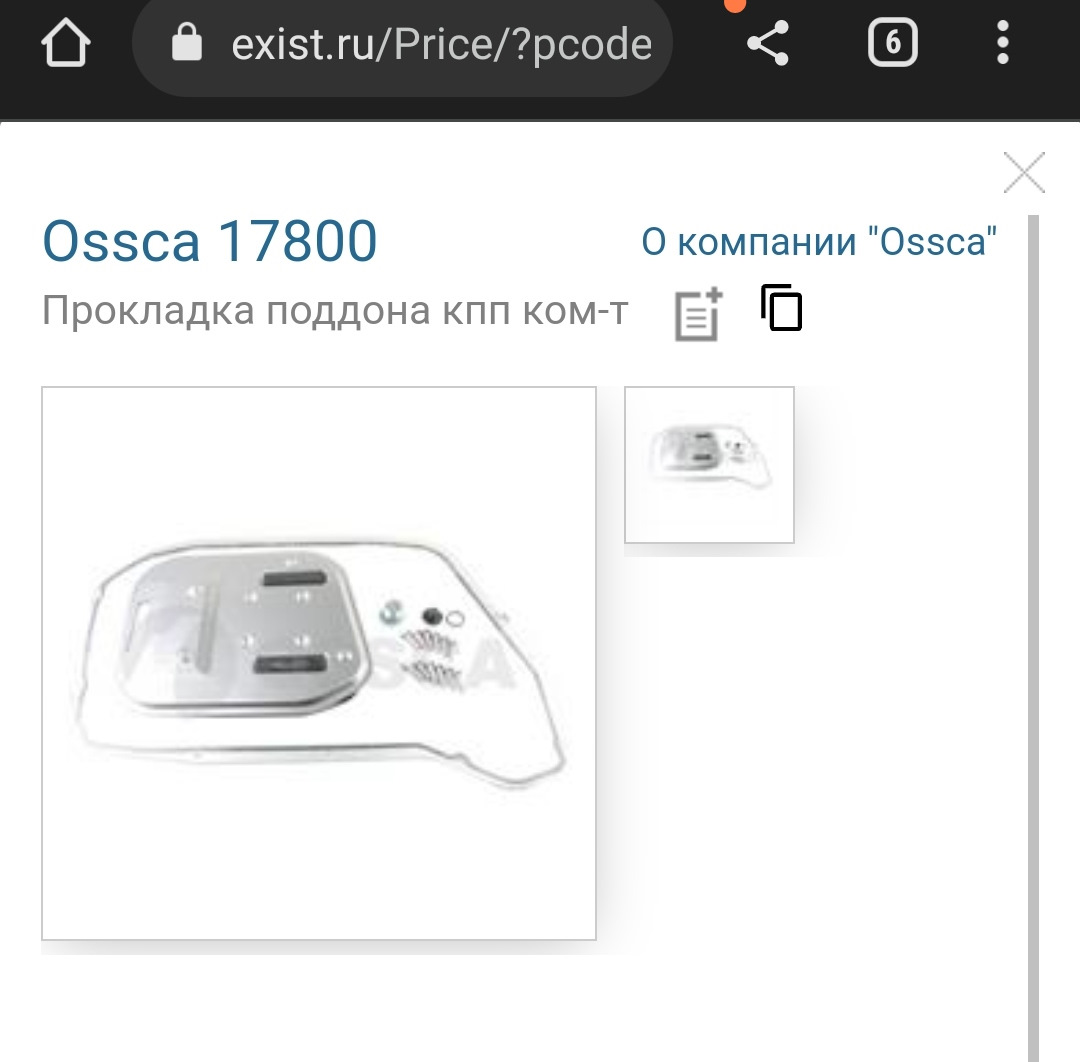Select the small product thumbnail

point(709,464)
